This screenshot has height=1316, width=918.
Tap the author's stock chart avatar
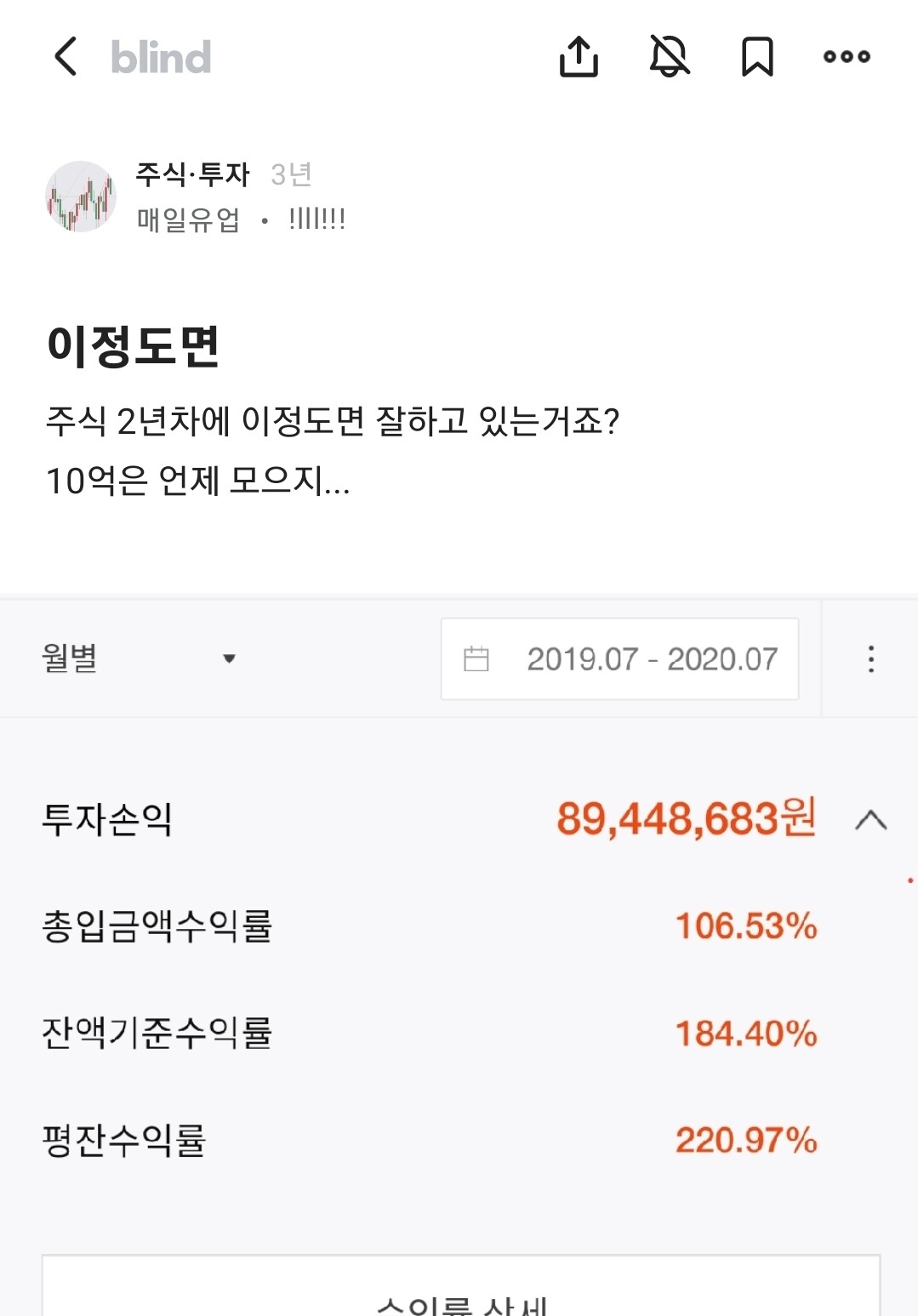pyautogui.click(x=81, y=196)
